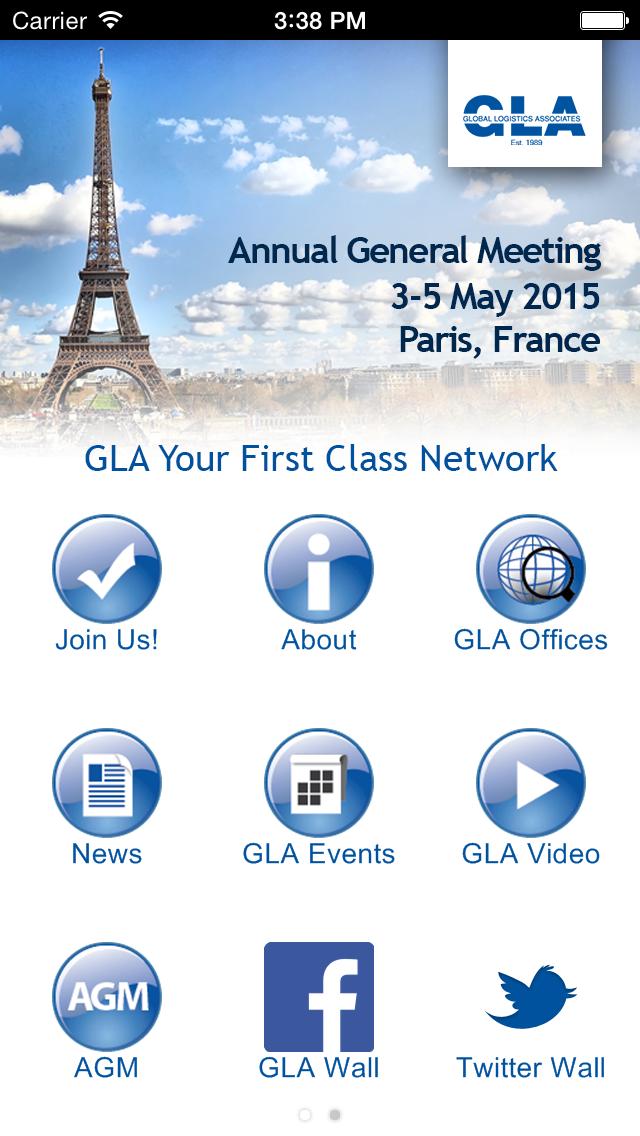
Task: Open the About info section
Action: click(319, 570)
